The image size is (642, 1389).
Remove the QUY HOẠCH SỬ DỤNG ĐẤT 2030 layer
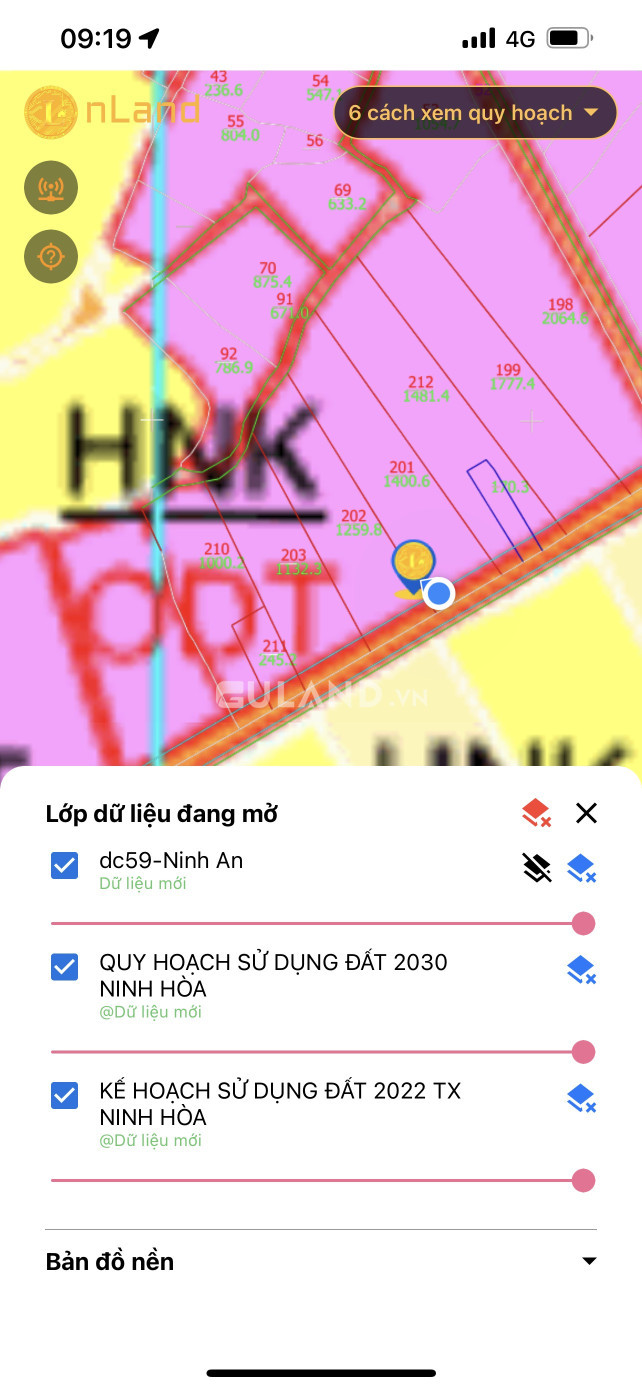click(581, 969)
